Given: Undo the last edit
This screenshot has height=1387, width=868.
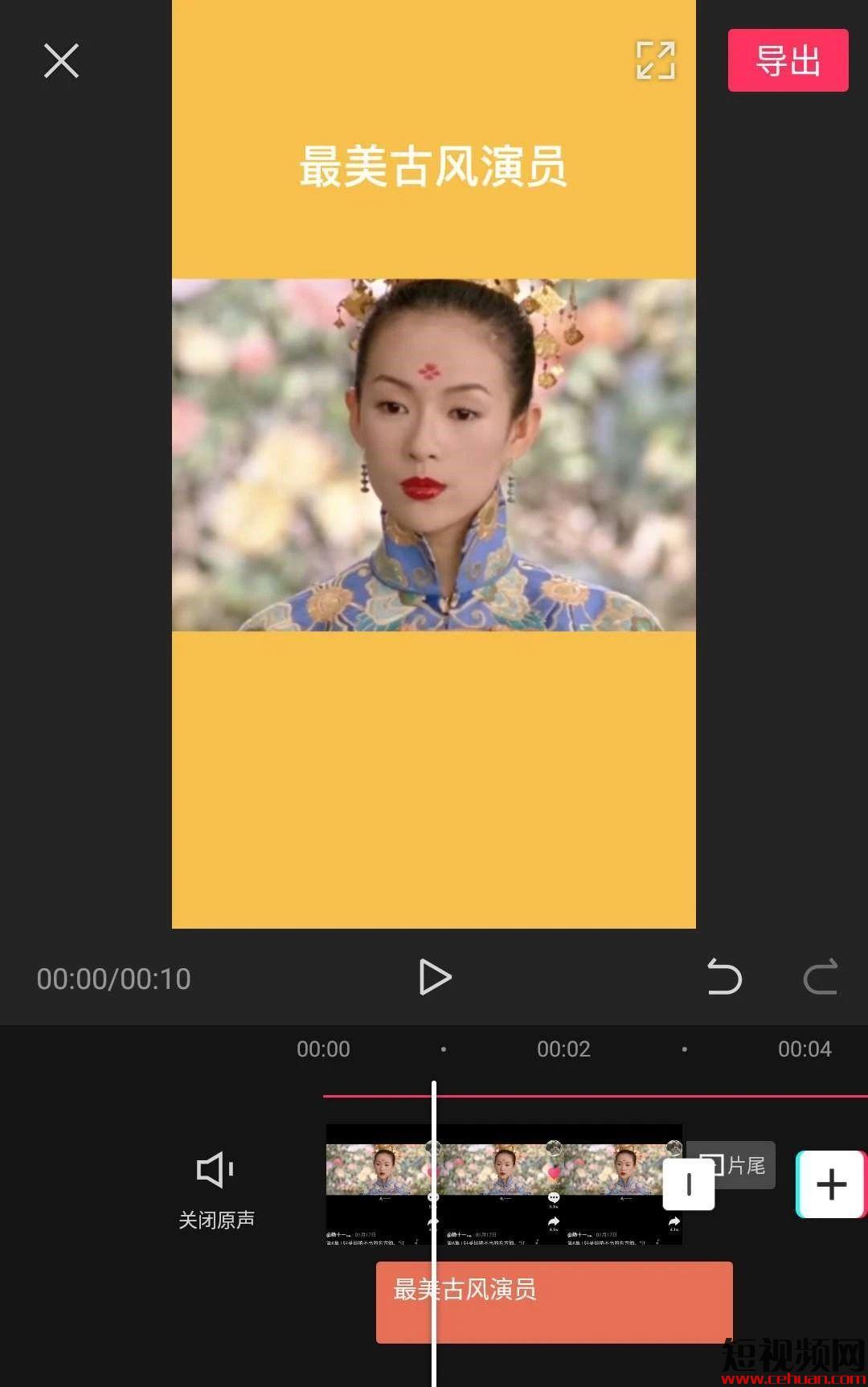Looking at the screenshot, I should 724,978.
